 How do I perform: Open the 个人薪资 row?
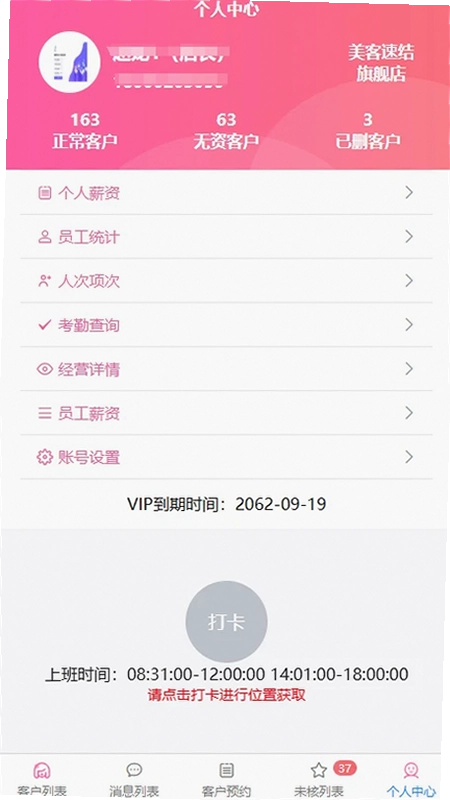click(226, 193)
